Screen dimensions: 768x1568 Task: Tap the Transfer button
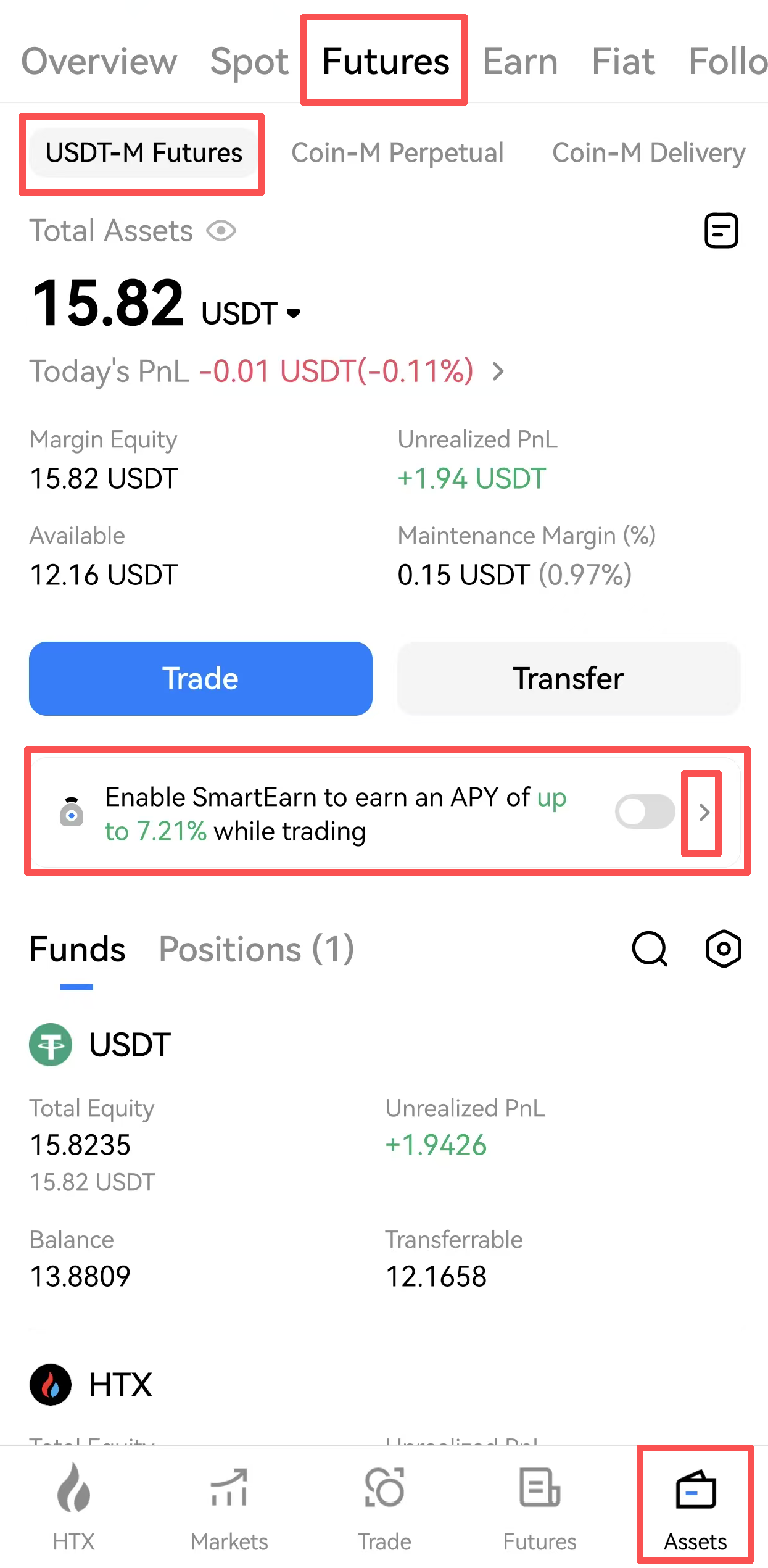(568, 679)
